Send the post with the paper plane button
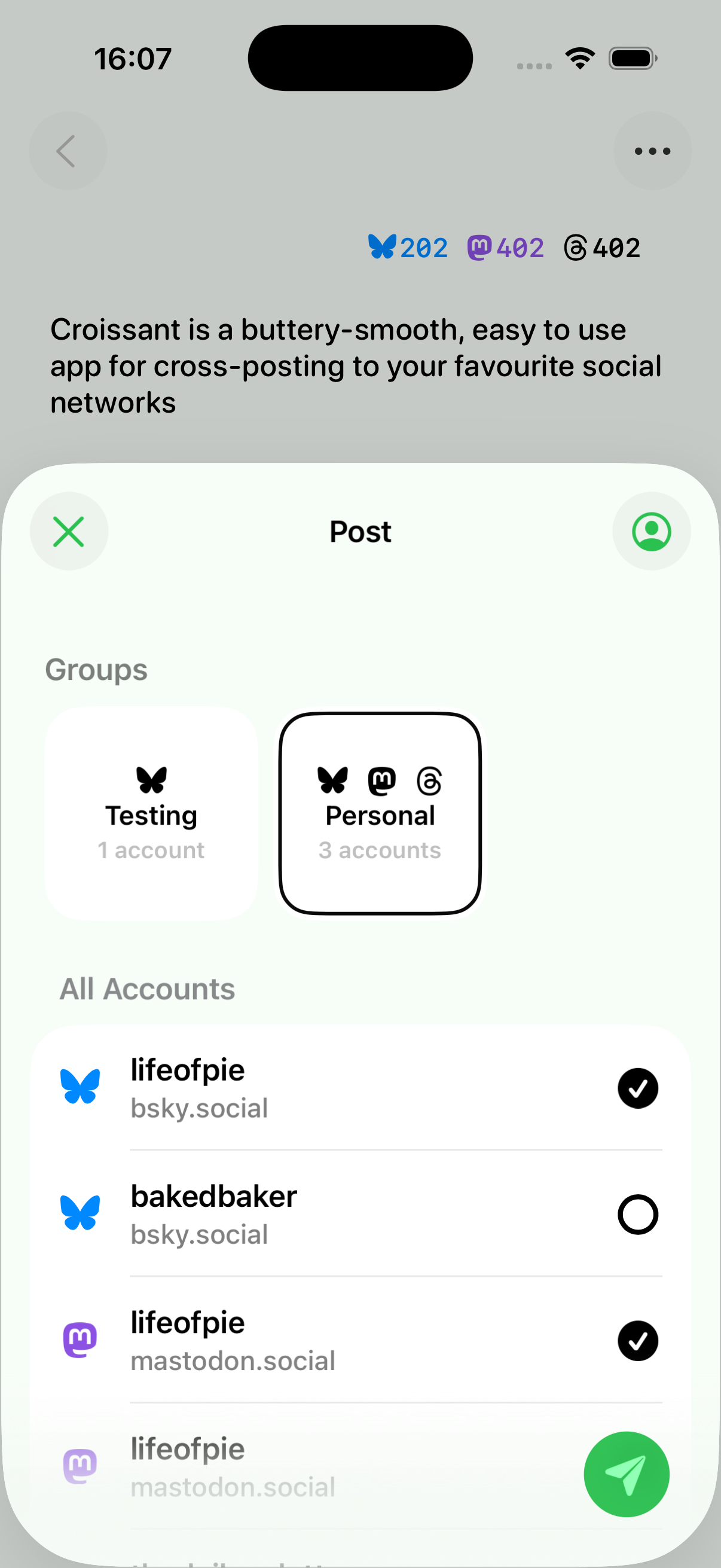 coord(626,1474)
